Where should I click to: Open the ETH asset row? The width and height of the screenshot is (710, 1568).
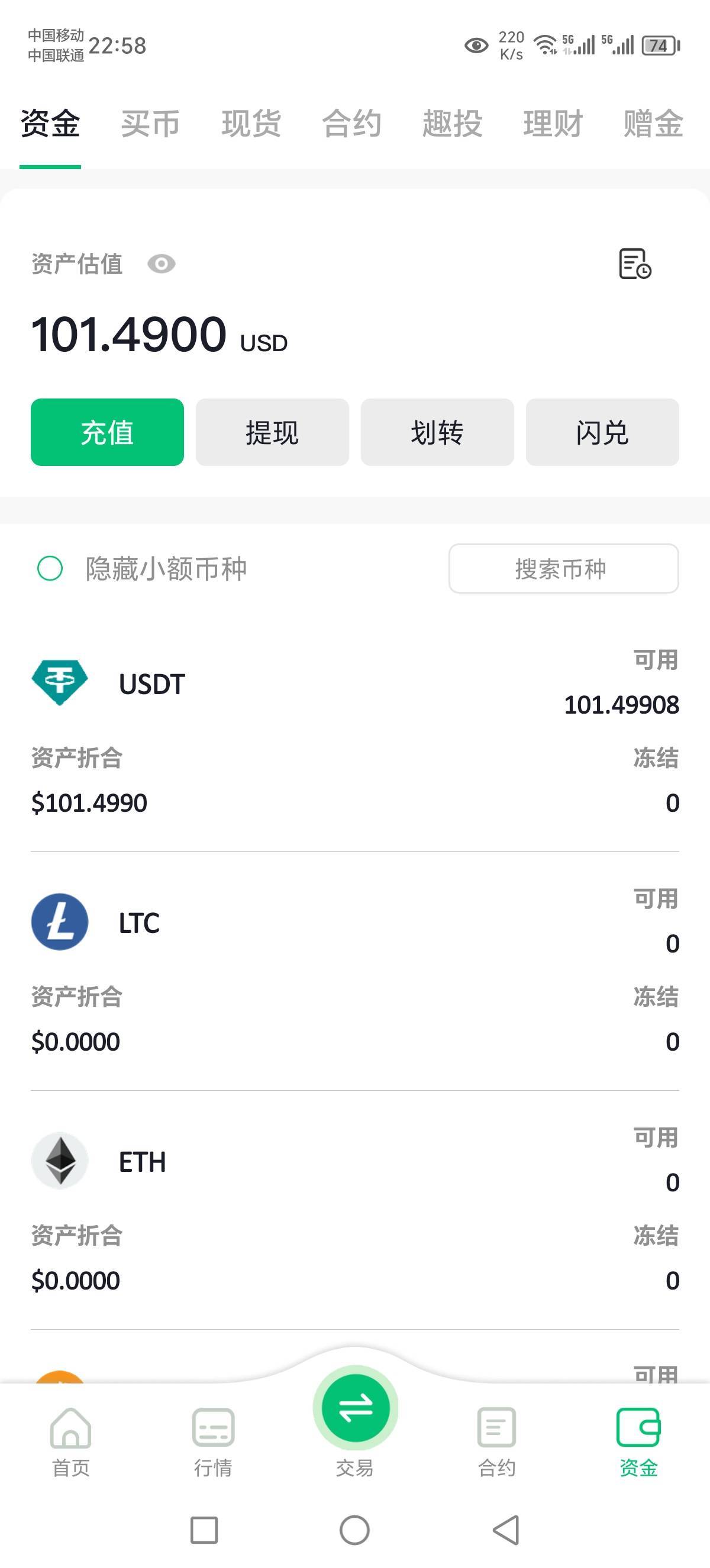142,1162
